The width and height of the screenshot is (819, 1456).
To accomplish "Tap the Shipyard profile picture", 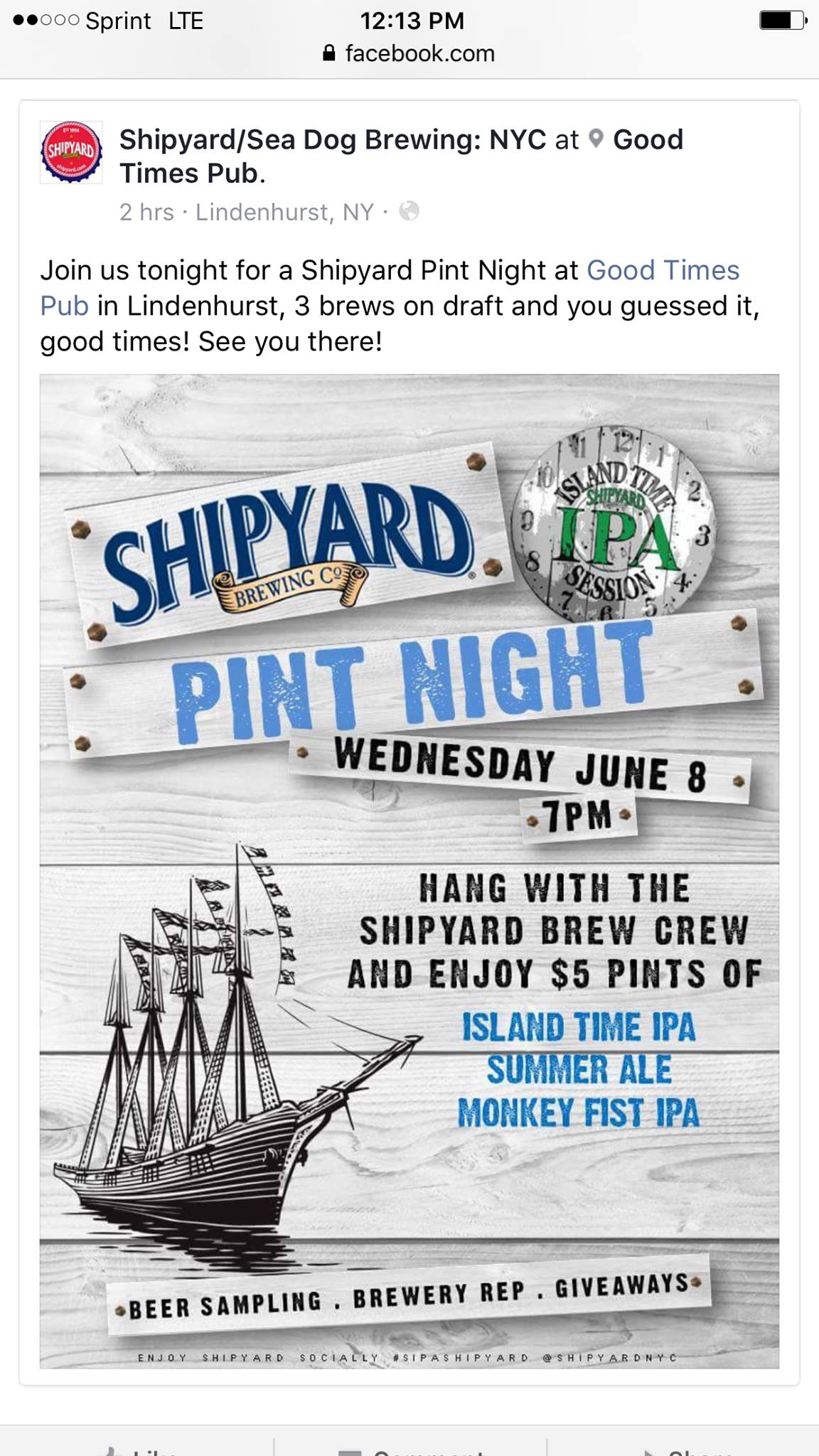I will coord(71,153).
